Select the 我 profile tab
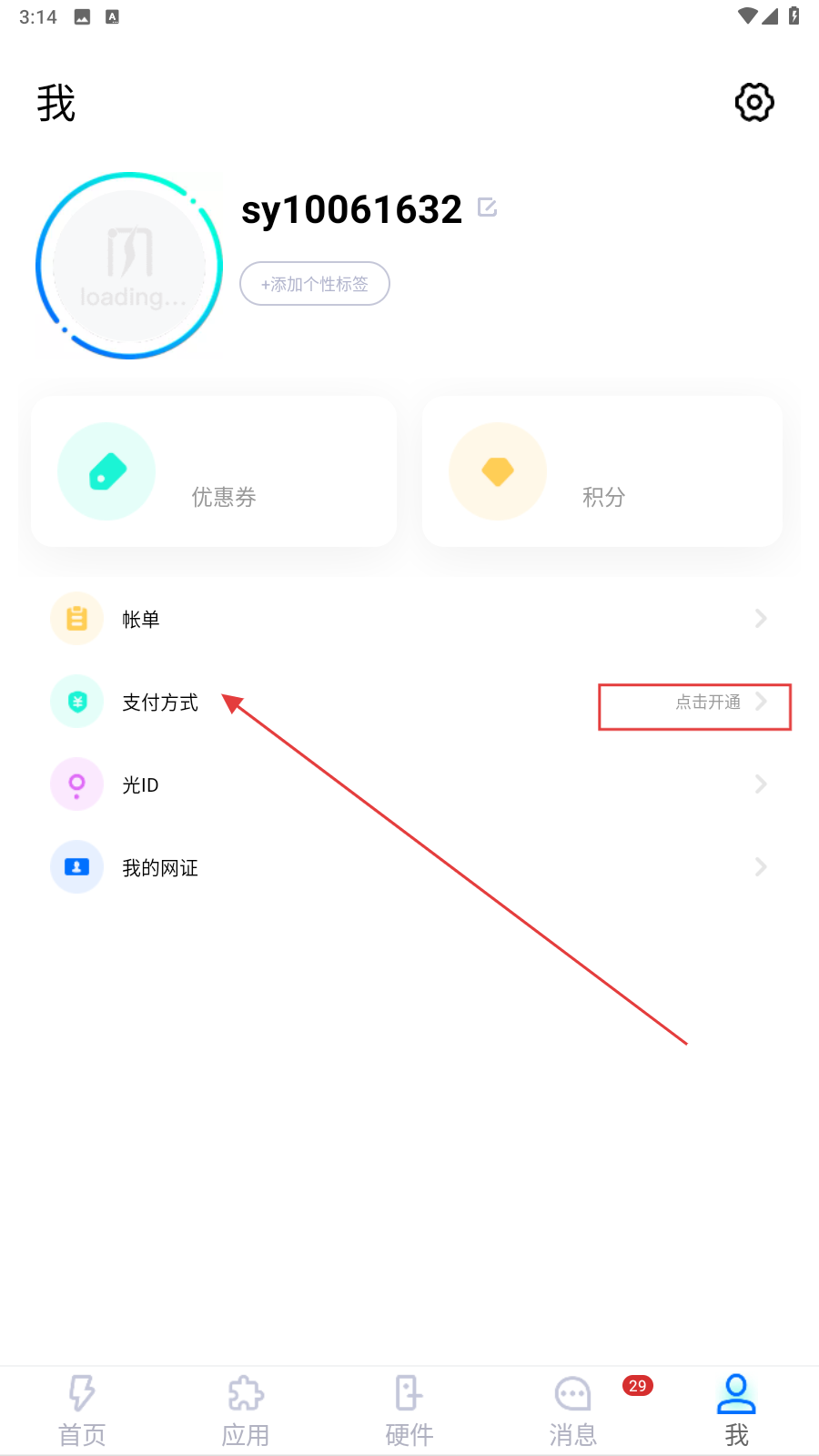This screenshot has height=1456, width=819. 737,1410
